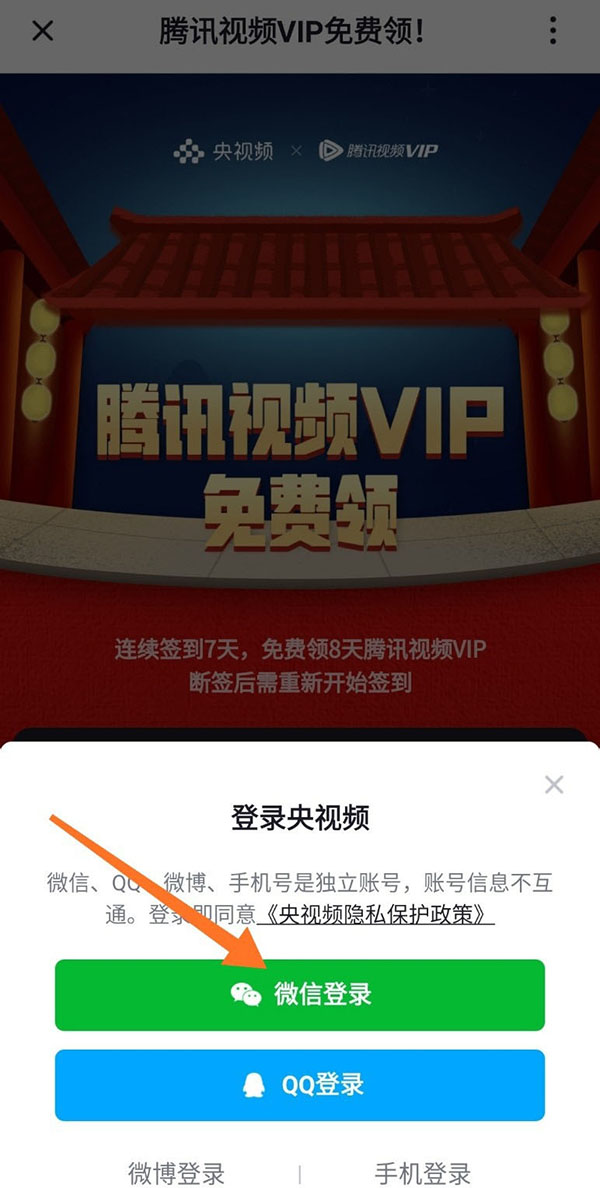This screenshot has height=1188, width=600.
Task: Choose 手机登录 option
Action: point(422,1172)
